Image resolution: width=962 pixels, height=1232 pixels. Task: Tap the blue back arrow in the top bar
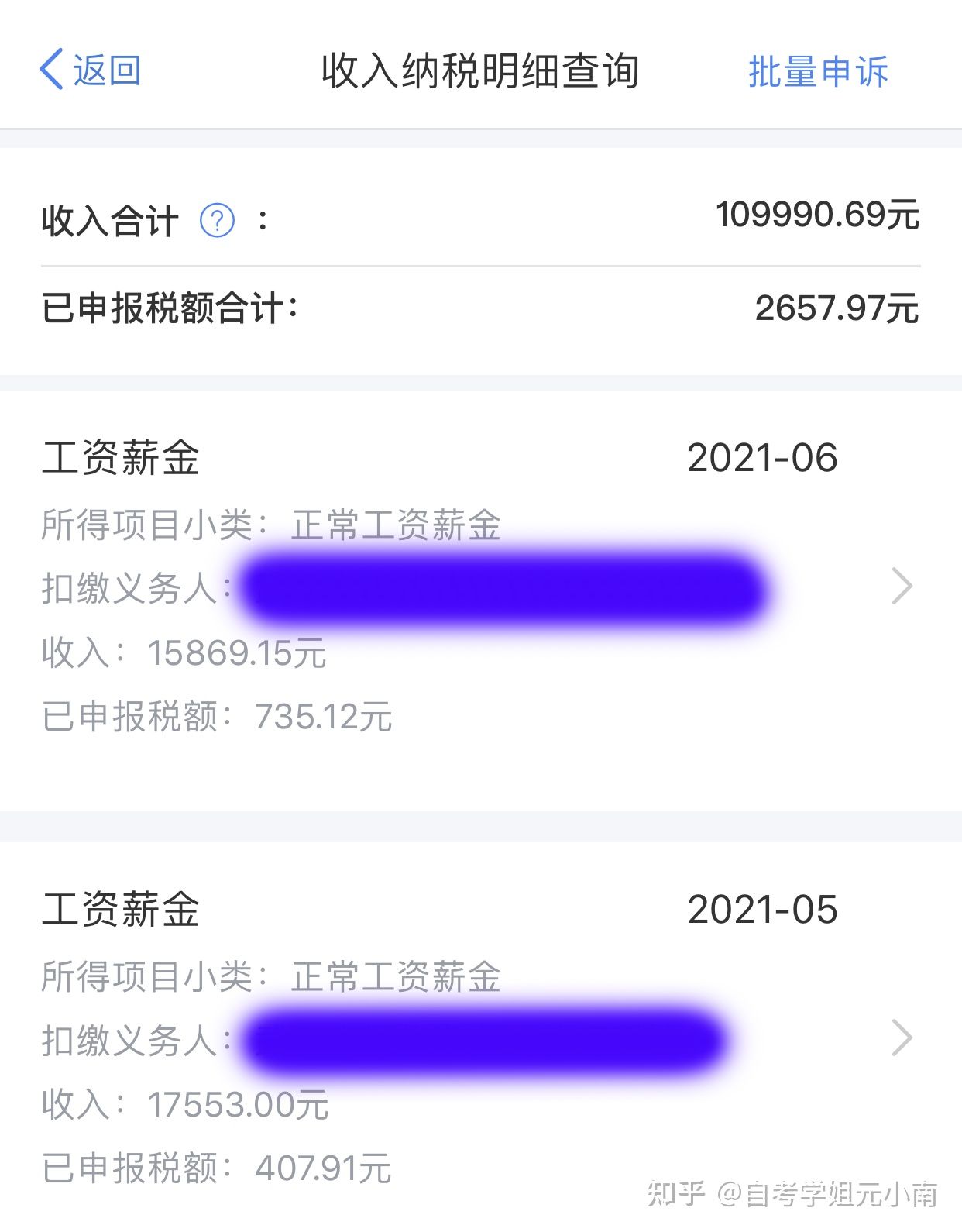53,71
